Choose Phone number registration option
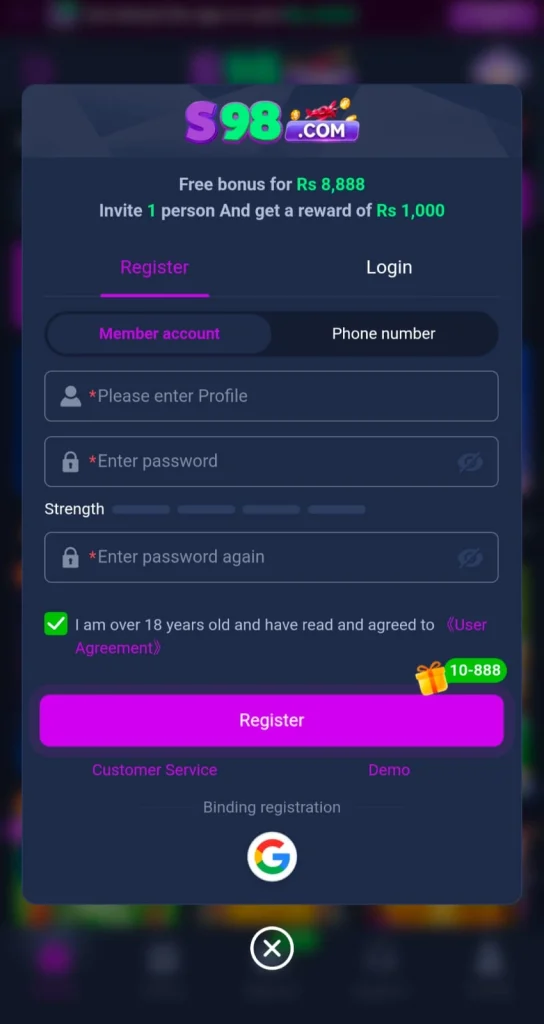The image size is (544, 1024). [384, 334]
